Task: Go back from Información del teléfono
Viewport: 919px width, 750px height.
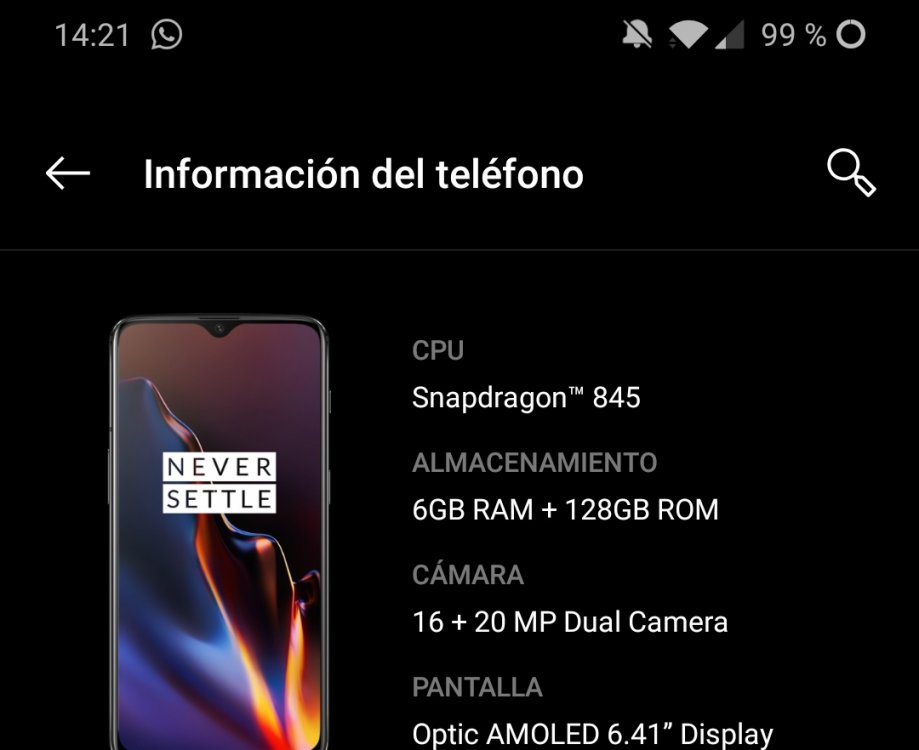Action: [x=68, y=174]
